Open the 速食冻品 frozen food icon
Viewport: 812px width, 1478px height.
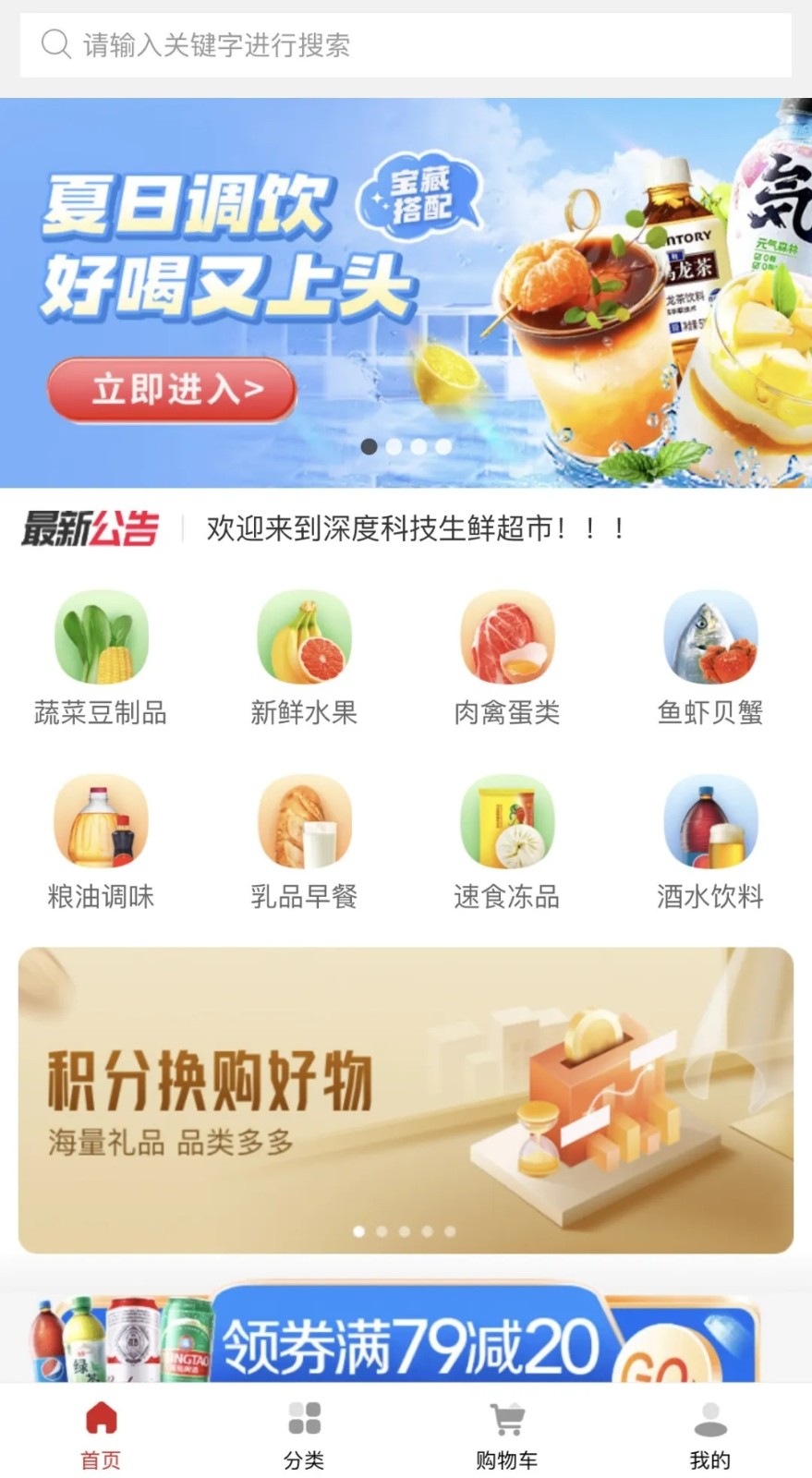(x=508, y=820)
